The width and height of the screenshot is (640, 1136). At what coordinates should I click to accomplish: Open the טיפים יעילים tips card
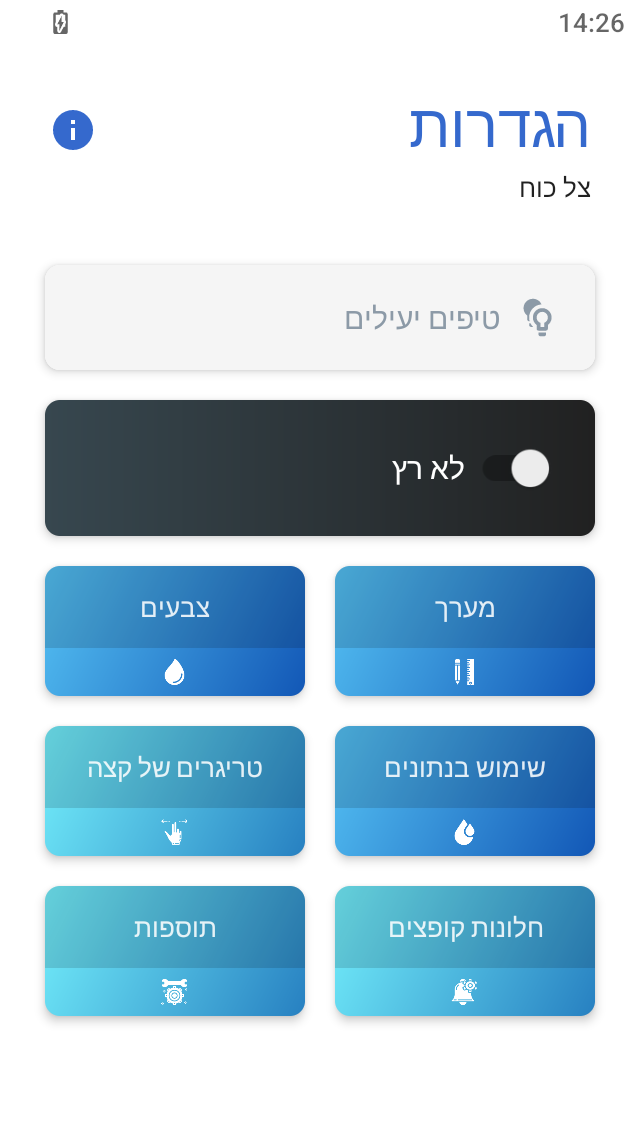(x=320, y=318)
